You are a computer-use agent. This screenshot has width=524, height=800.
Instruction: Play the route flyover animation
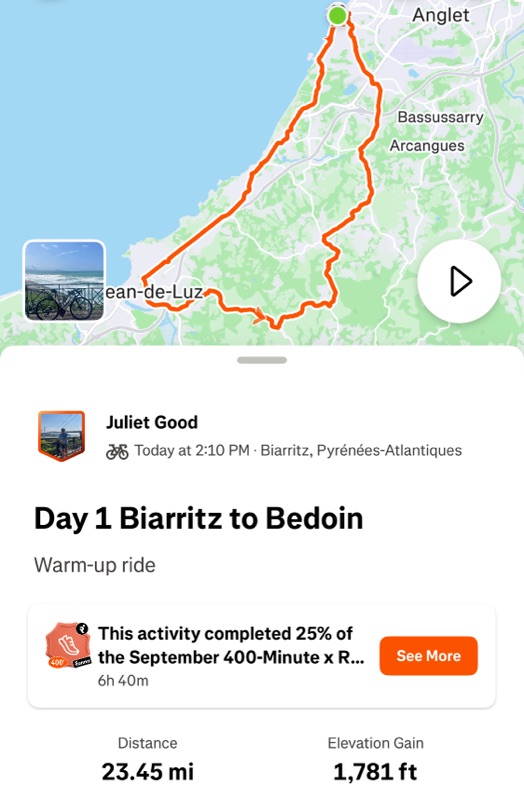(x=459, y=281)
